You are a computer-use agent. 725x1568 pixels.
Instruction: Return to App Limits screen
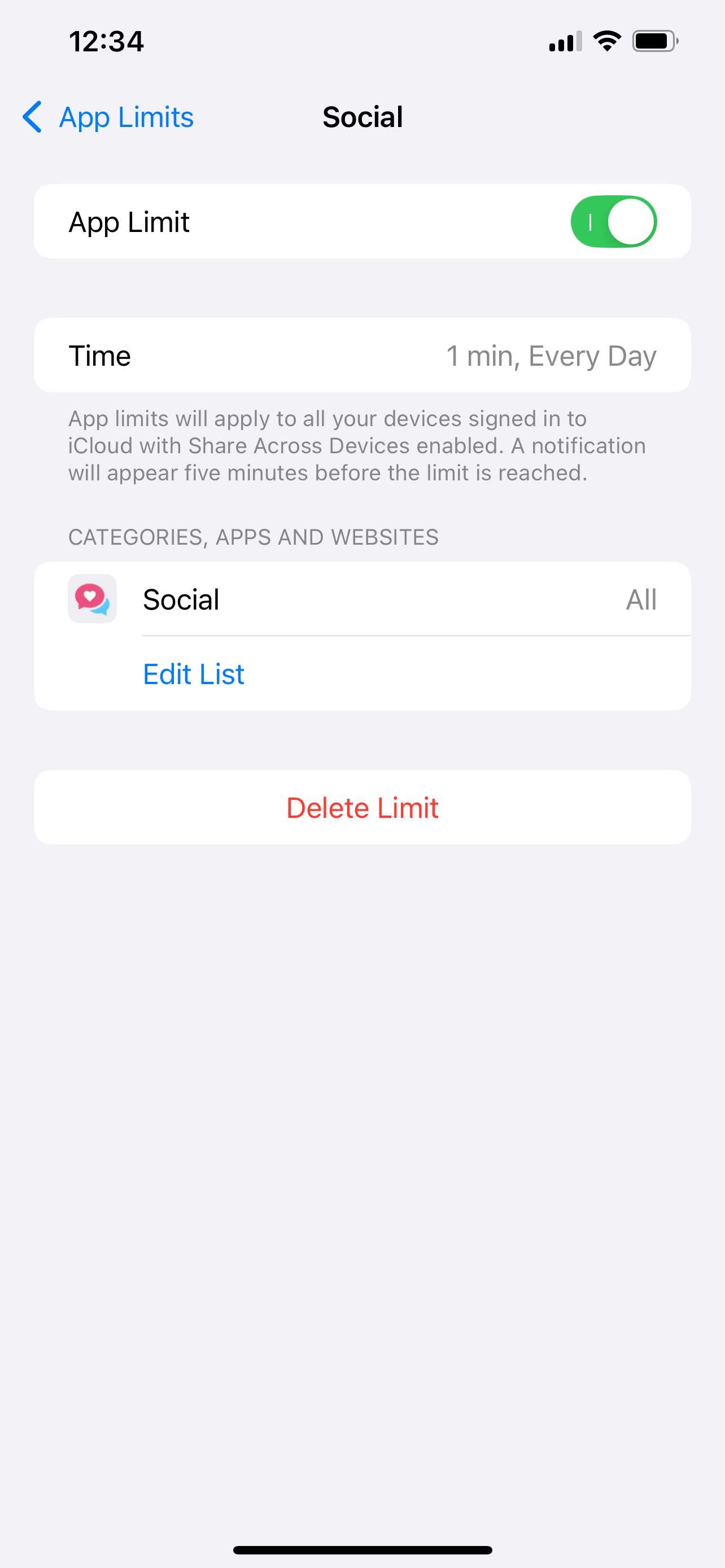(107, 117)
